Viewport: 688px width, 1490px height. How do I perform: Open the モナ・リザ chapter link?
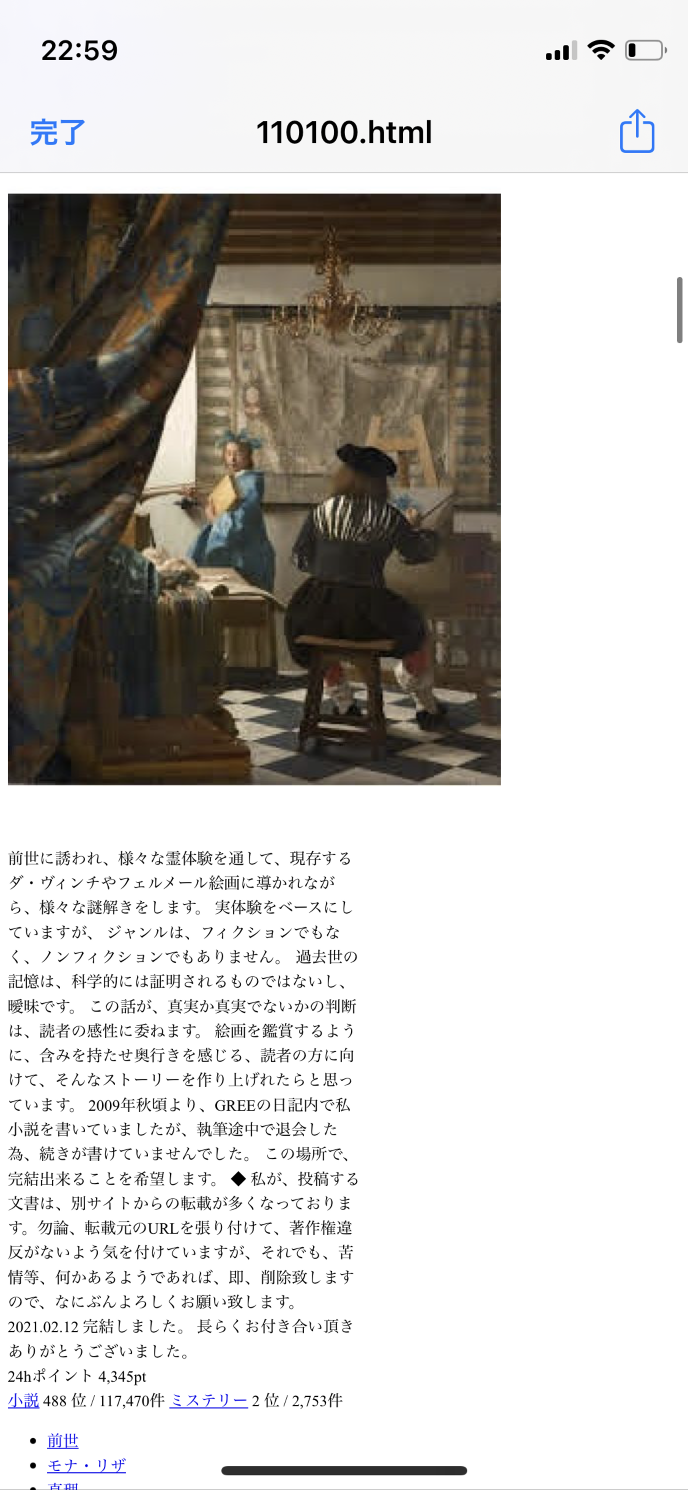tap(87, 1465)
